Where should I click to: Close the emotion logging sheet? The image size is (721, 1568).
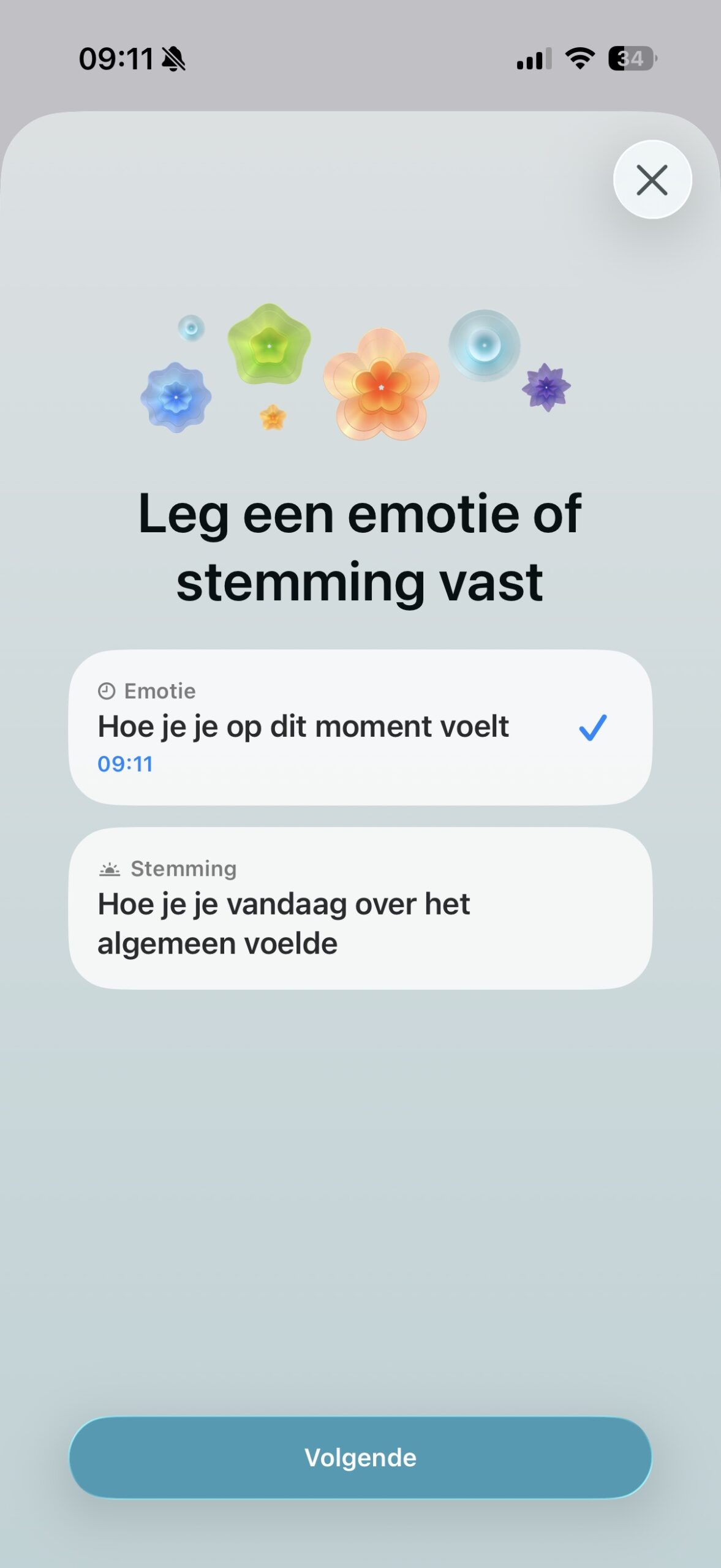click(x=652, y=180)
